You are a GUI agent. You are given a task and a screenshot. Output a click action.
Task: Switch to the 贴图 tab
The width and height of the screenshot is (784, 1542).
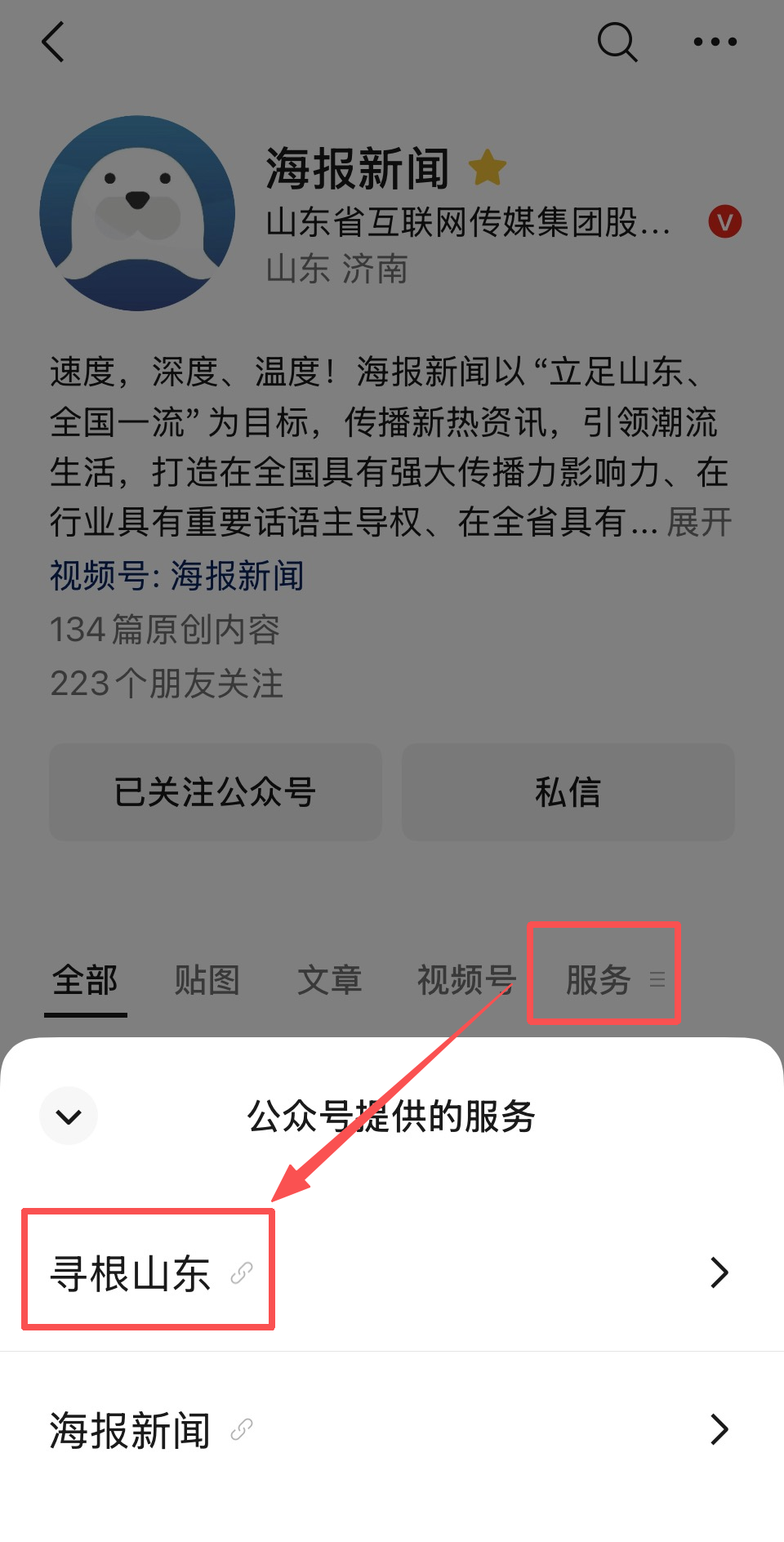[x=207, y=980]
